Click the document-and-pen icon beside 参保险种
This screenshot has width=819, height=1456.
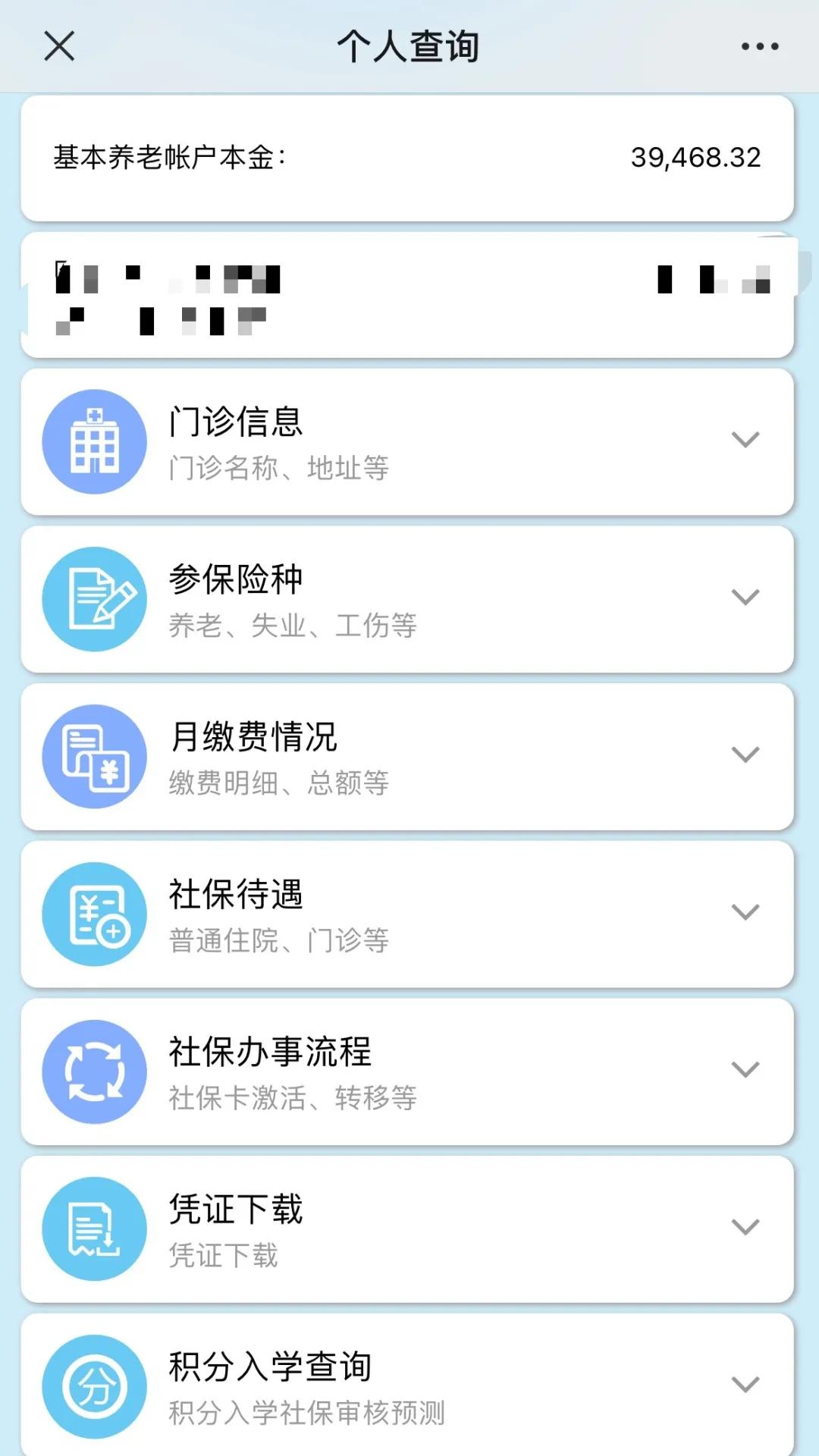click(x=93, y=599)
